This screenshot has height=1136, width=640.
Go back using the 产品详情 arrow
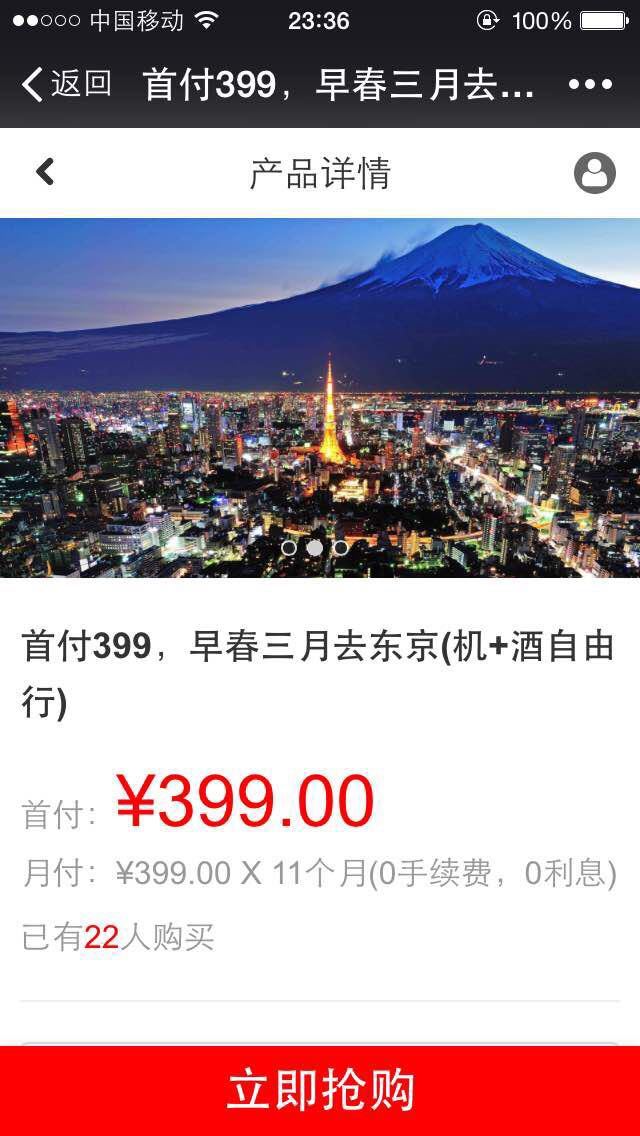point(45,172)
